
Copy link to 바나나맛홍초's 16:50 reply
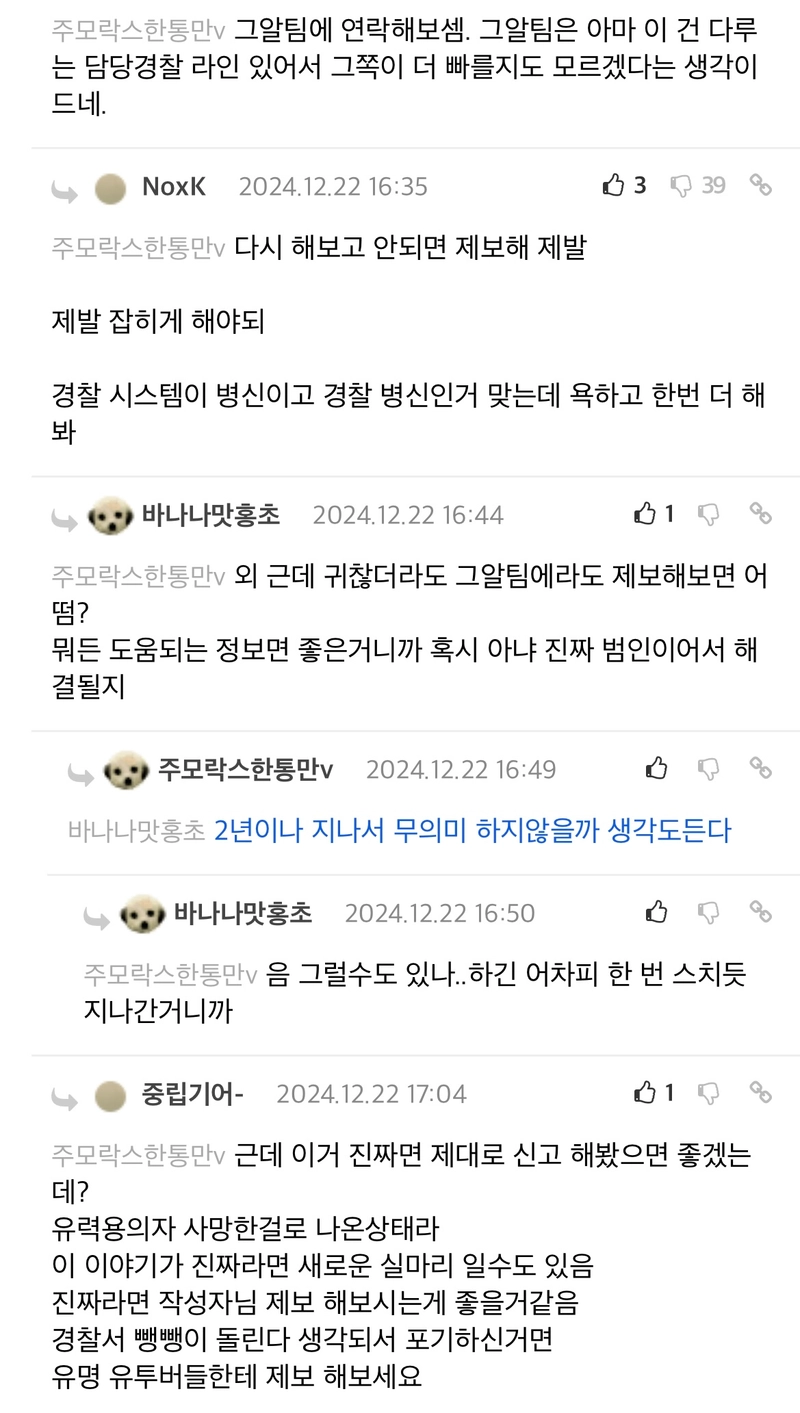(761, 912)
